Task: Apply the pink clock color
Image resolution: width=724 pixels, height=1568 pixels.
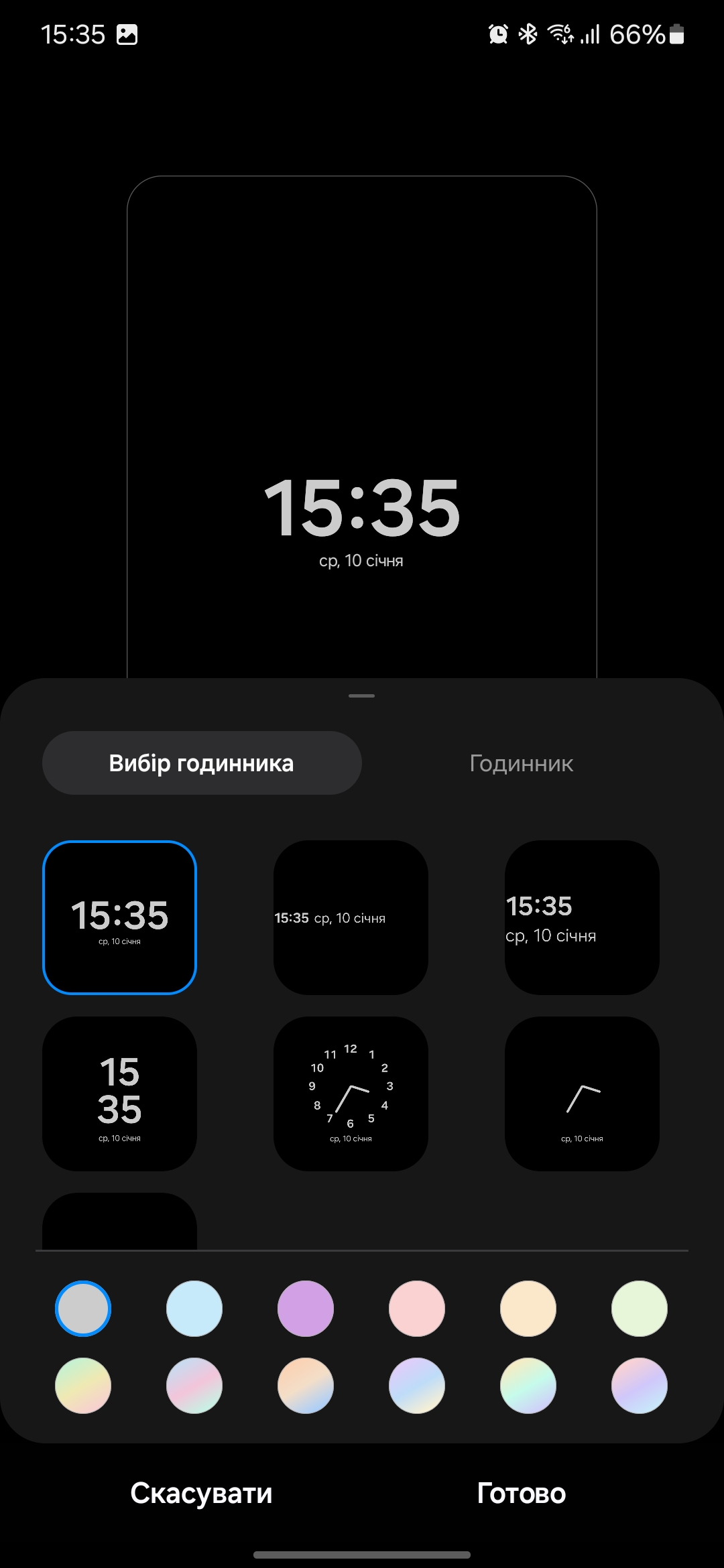Action: click(417, 1309)
